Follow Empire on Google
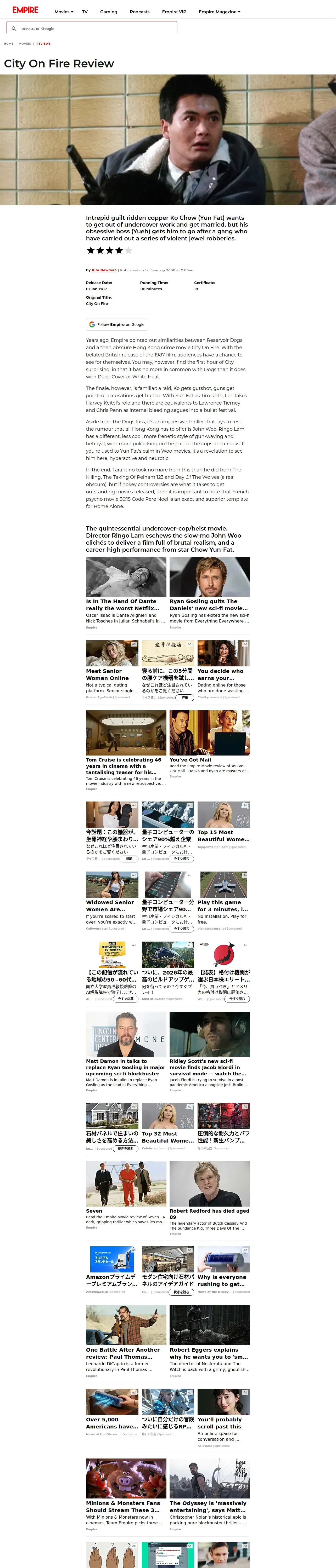The height and width of the screenshot is (1568, 336). 116,324
